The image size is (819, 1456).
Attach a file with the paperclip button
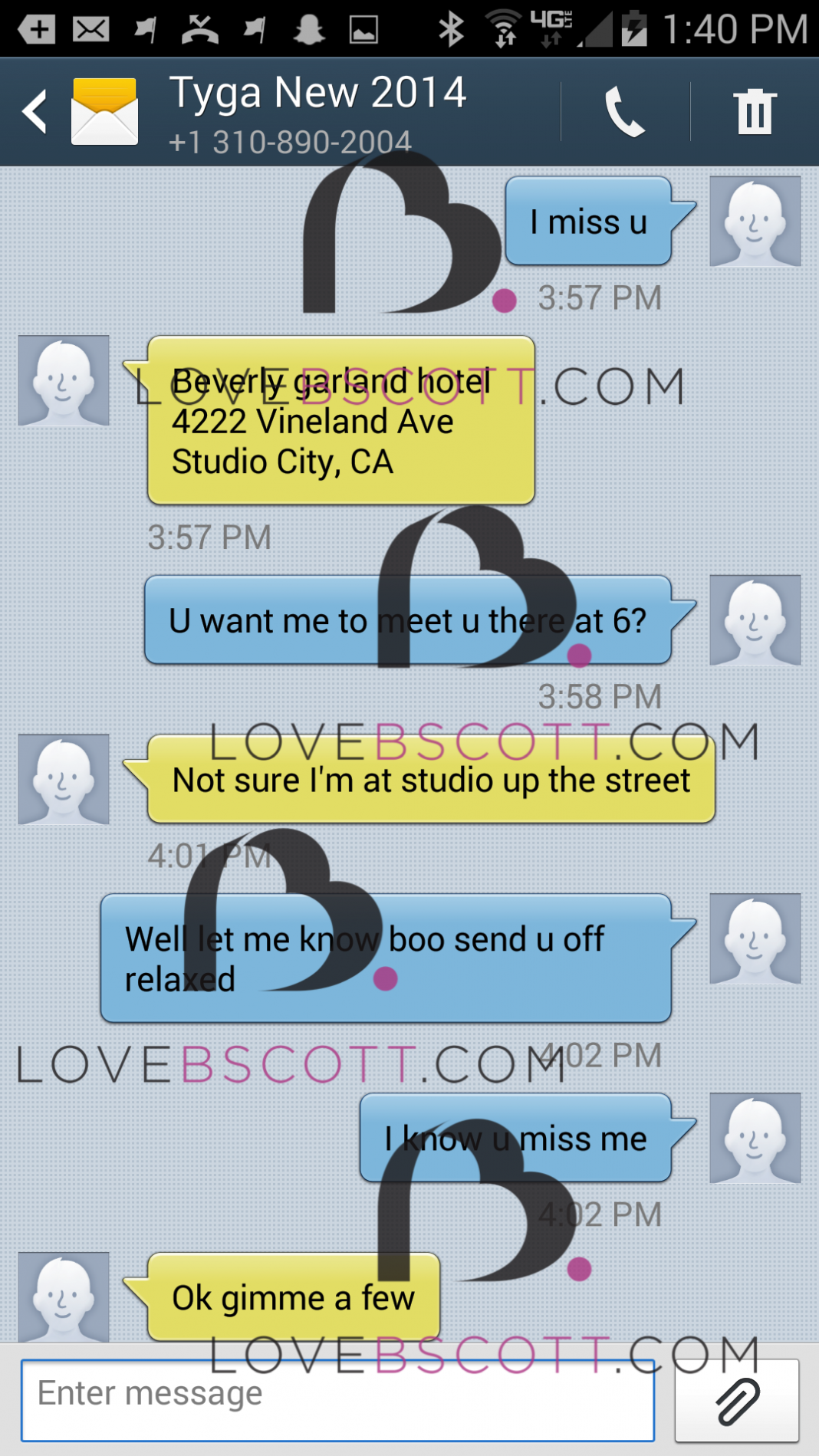(736, 1400)
